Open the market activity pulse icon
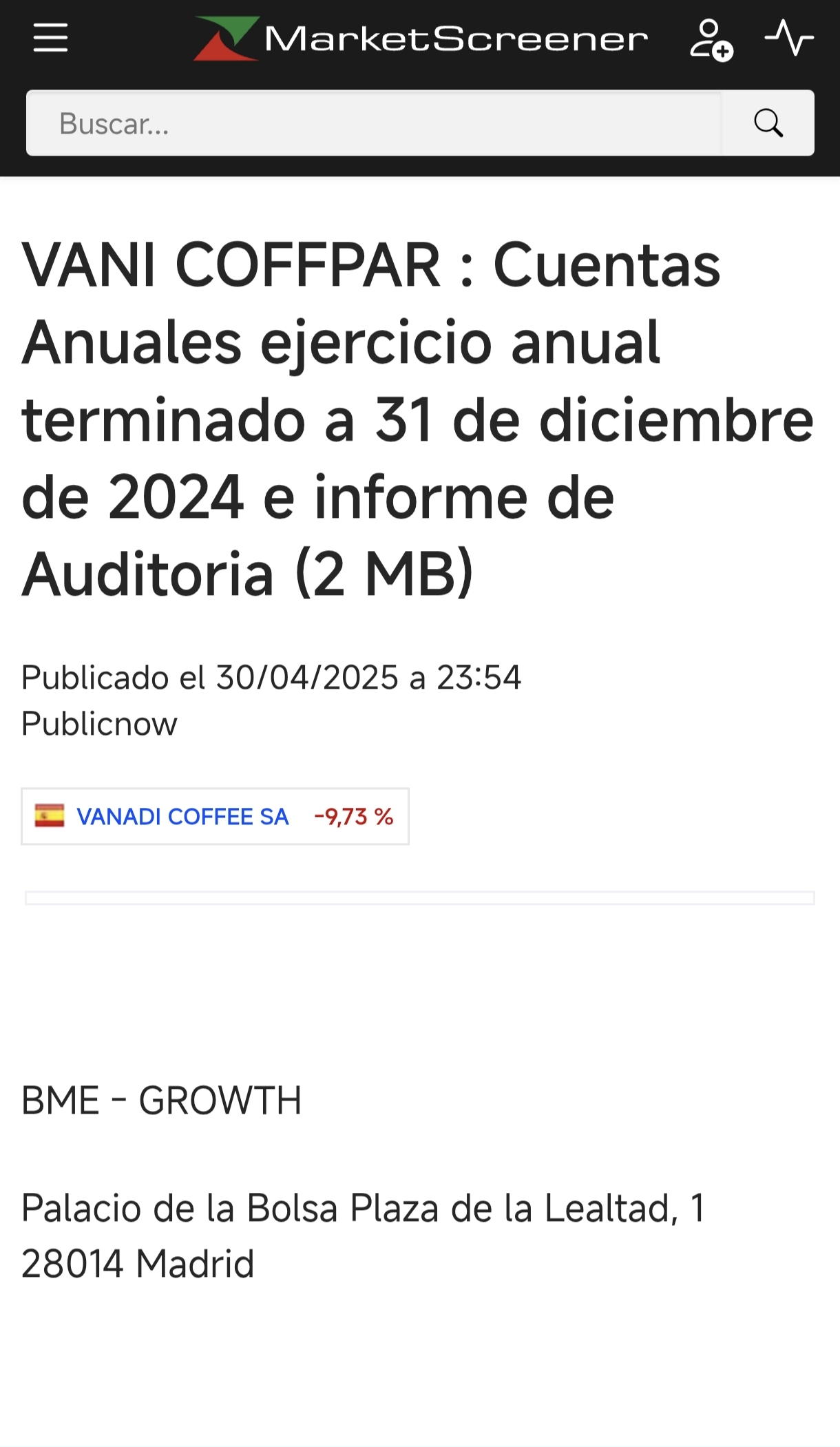 (789, 39)
